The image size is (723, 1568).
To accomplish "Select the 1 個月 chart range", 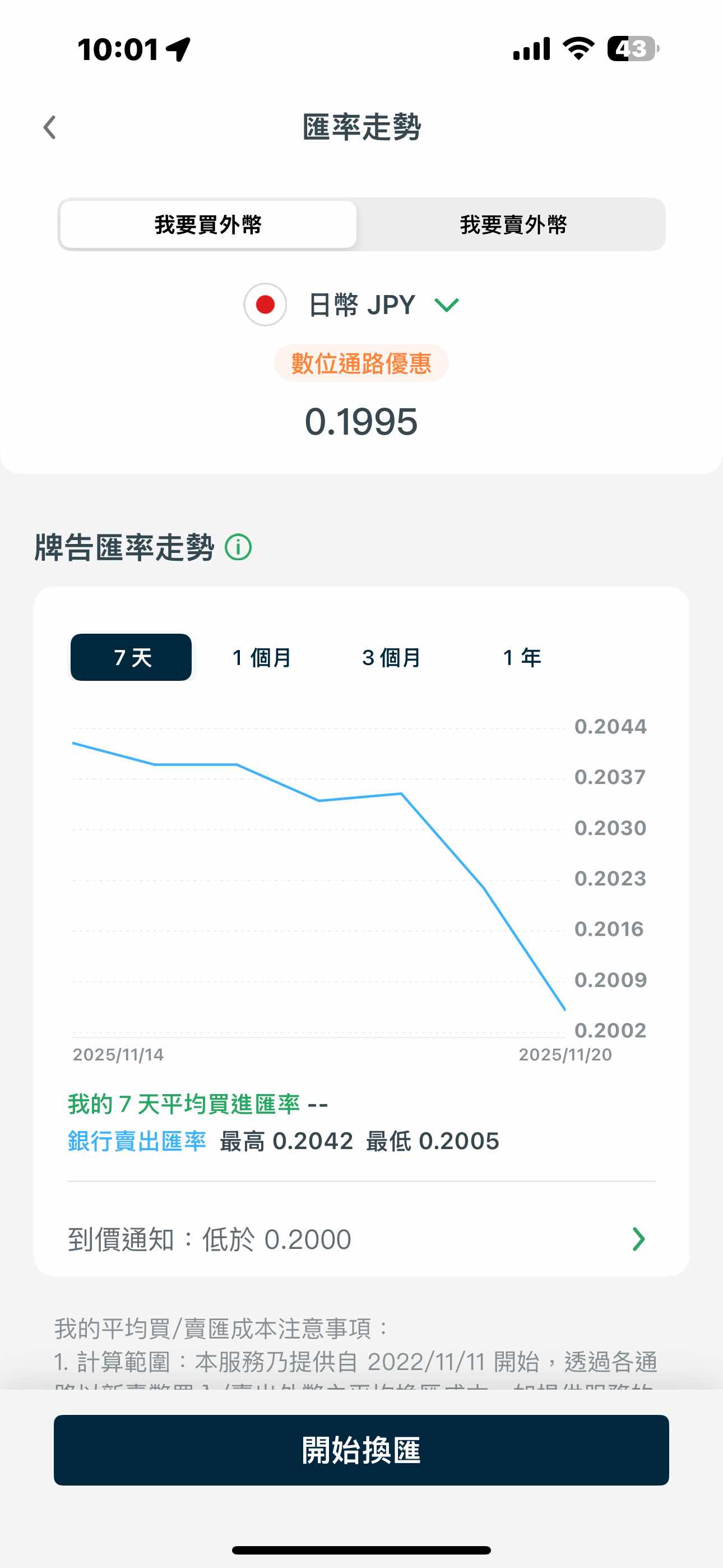I will (262, 657).
